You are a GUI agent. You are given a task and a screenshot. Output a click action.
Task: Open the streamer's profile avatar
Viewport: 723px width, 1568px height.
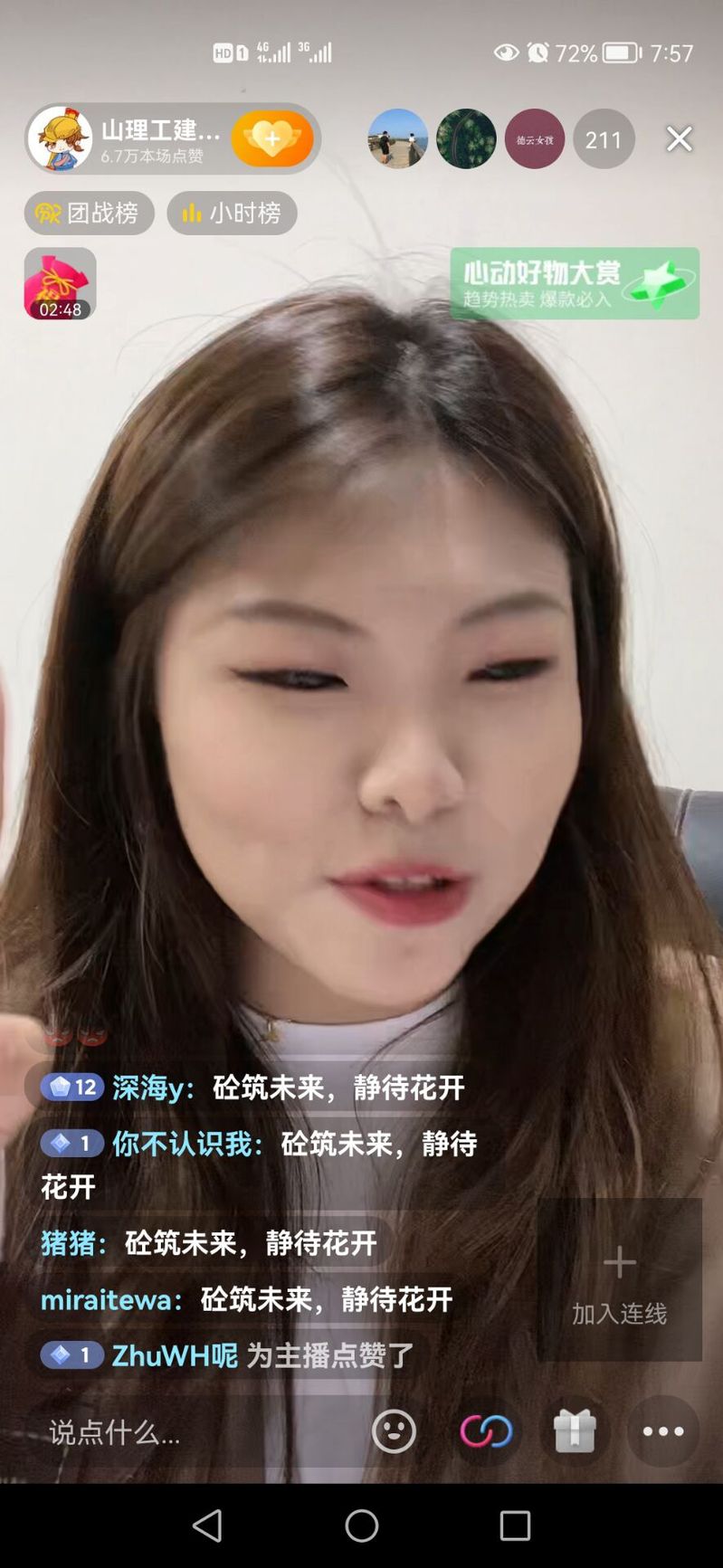60,139
